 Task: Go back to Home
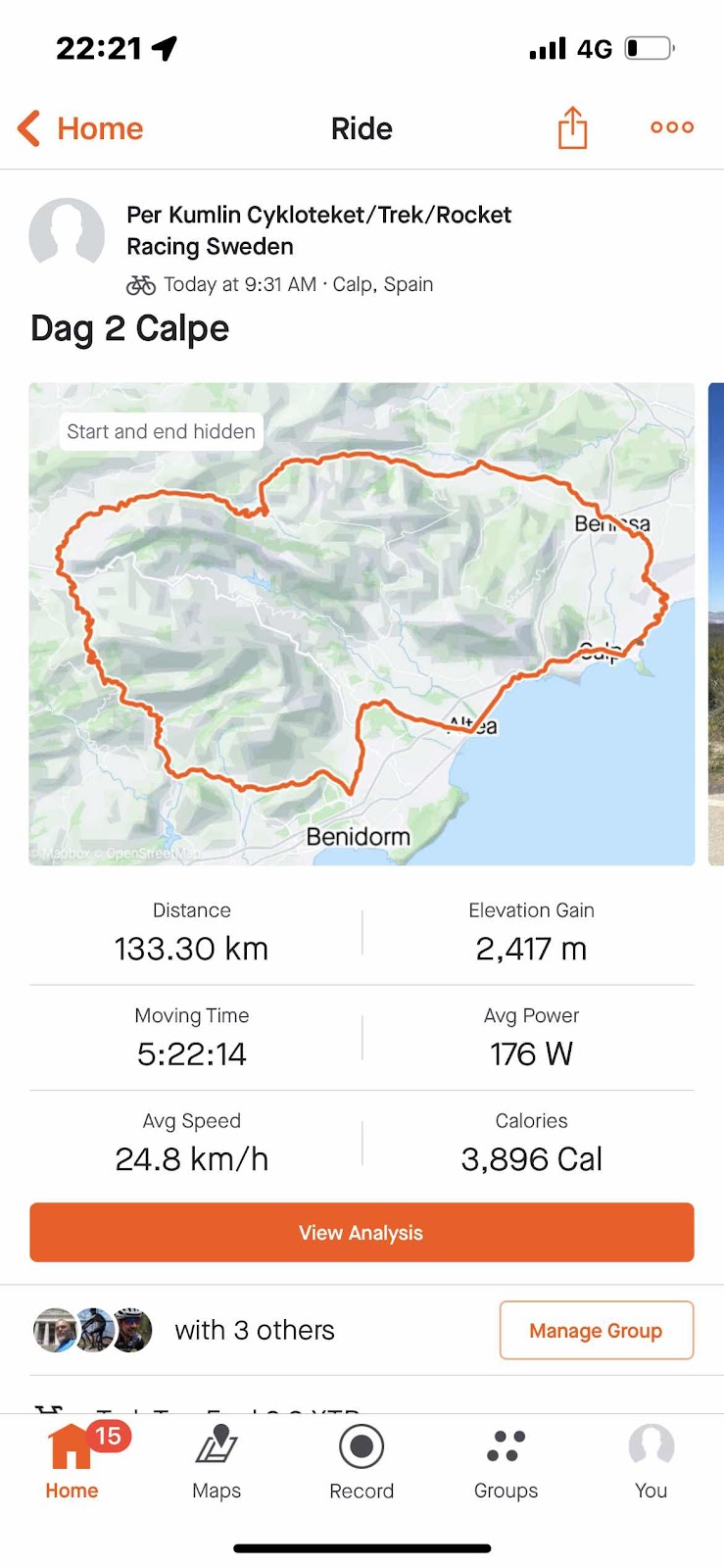tap(81, 128)
